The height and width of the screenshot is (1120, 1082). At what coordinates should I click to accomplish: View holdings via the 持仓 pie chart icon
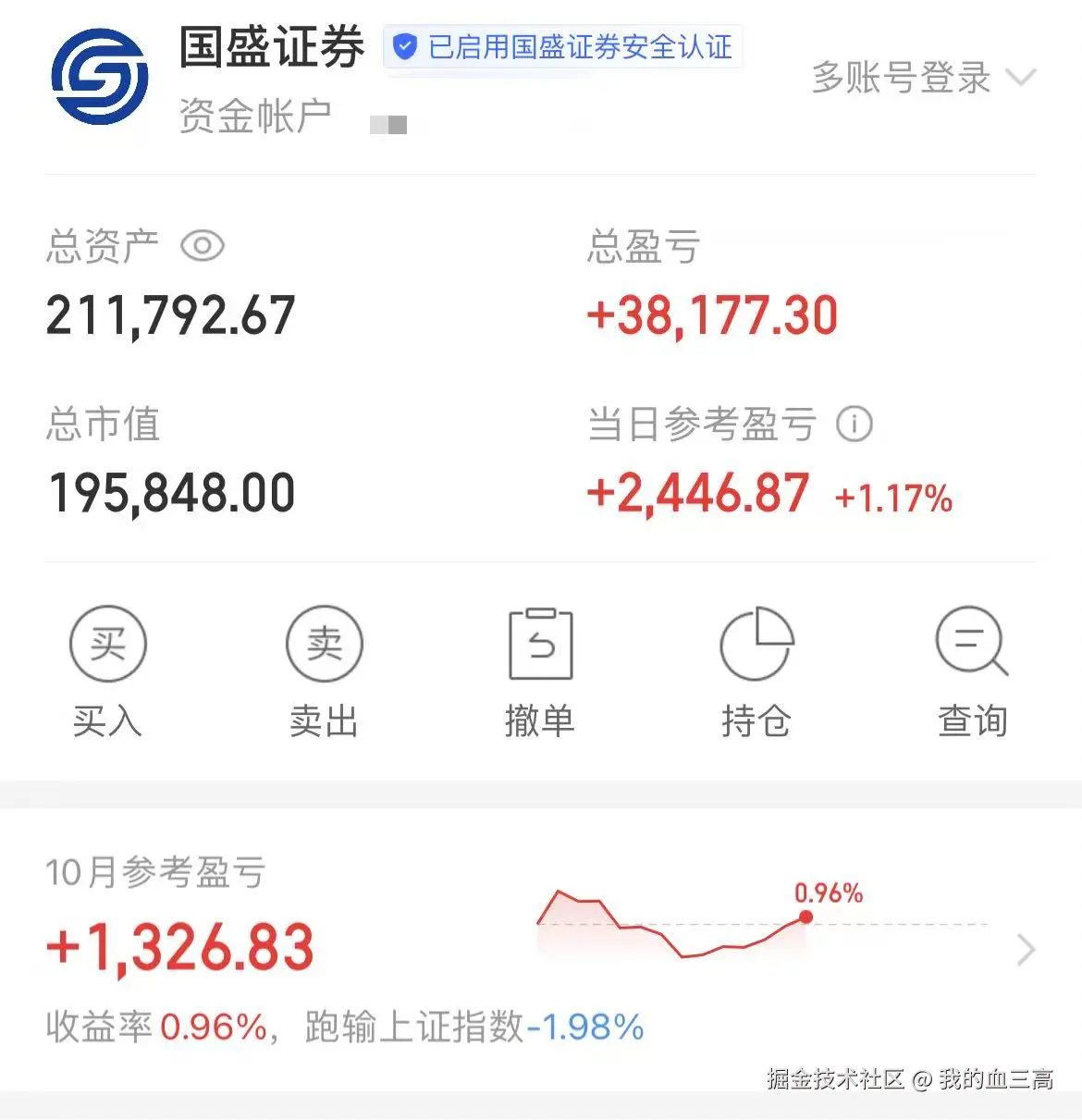coord(756,644)
